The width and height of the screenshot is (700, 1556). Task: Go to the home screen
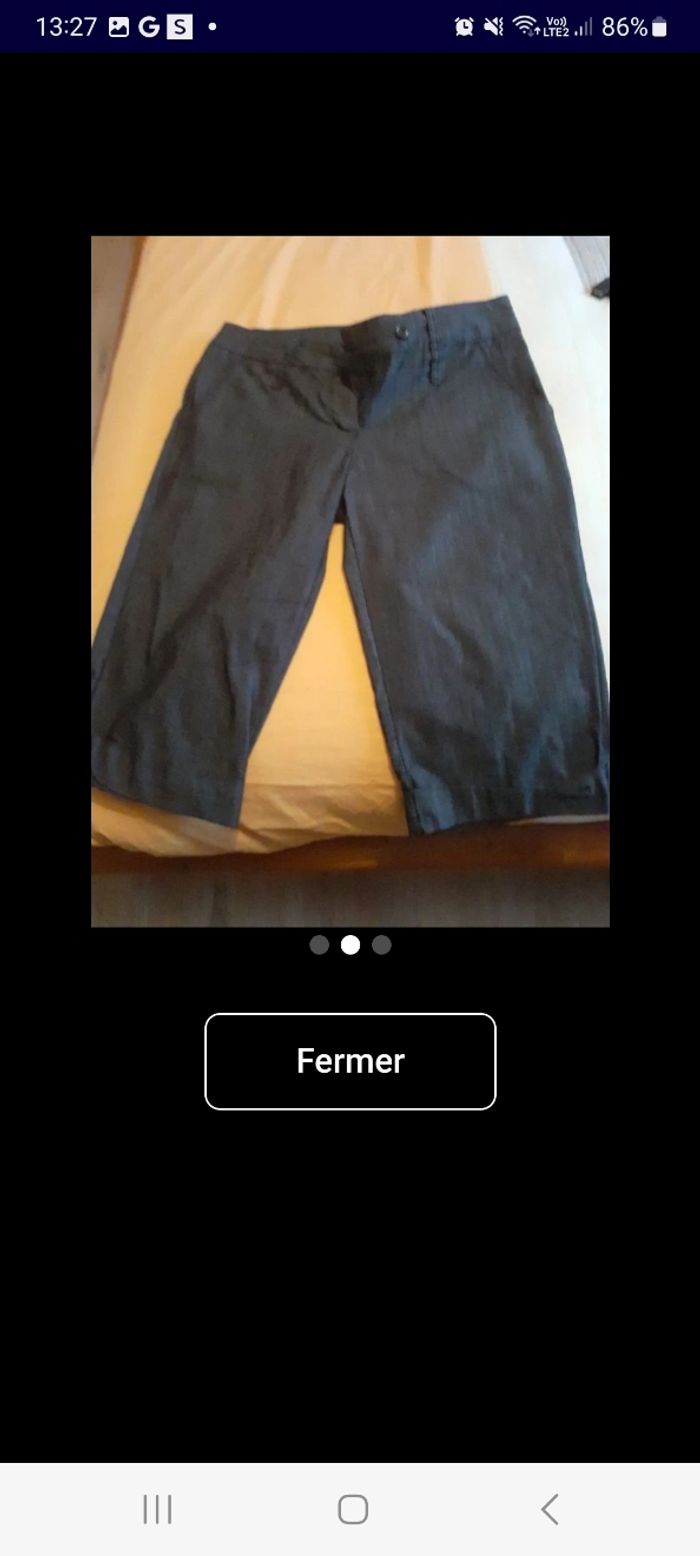(352, 1509)
